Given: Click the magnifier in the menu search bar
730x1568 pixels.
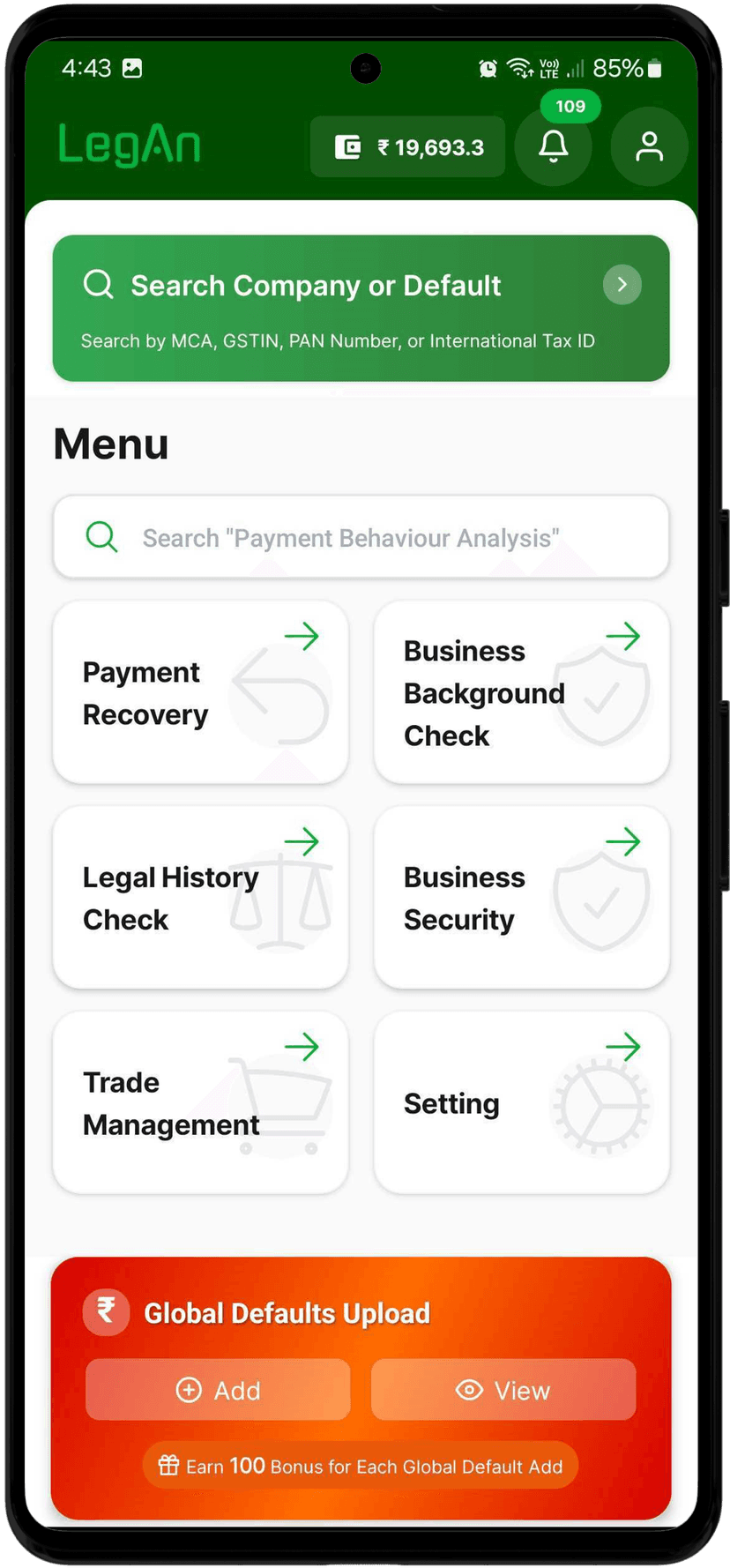Looking at the screenshot, I should 101,537.
